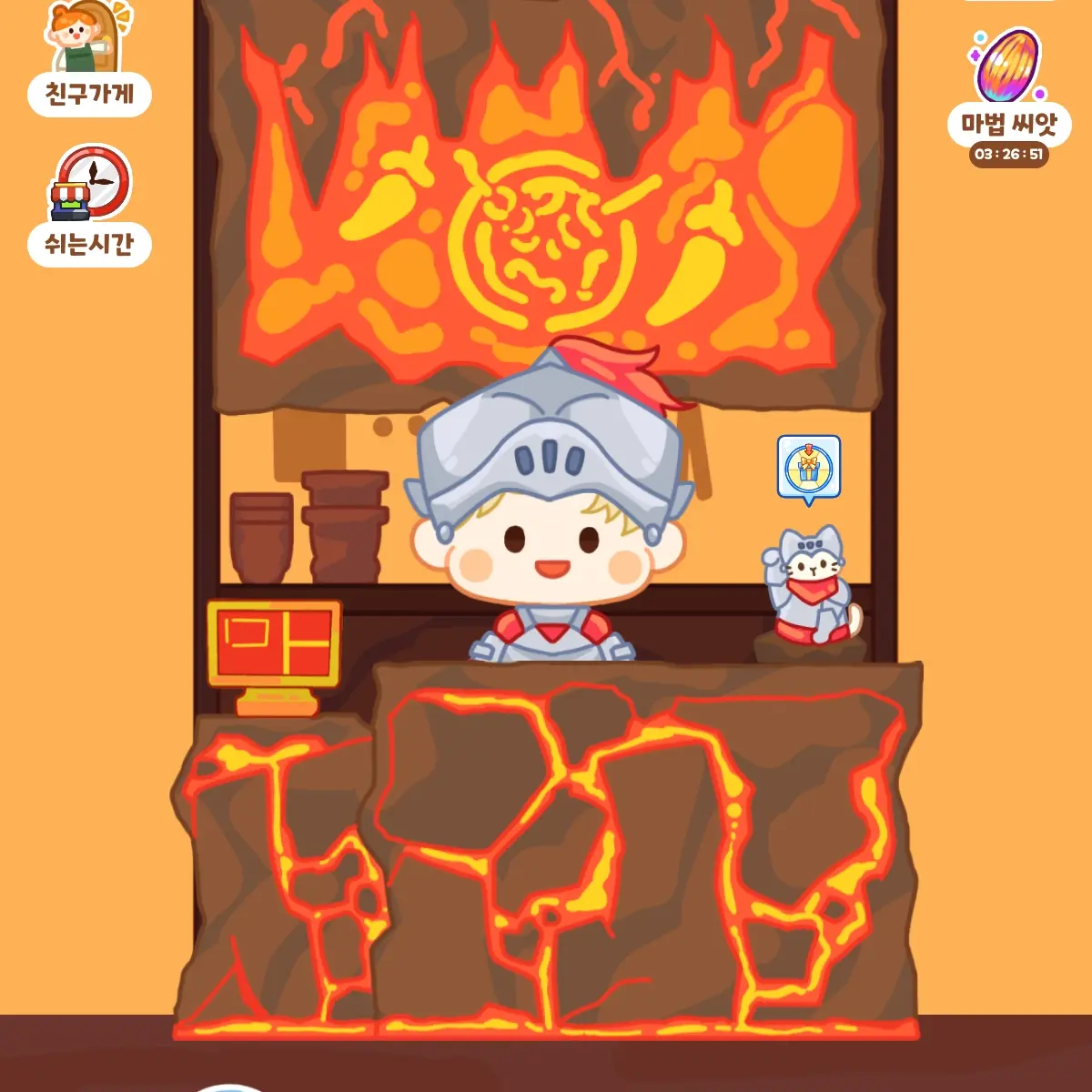1092x1092 pixels.
Task: Open the 친구가게 friend shop
Action: [88, 59]
